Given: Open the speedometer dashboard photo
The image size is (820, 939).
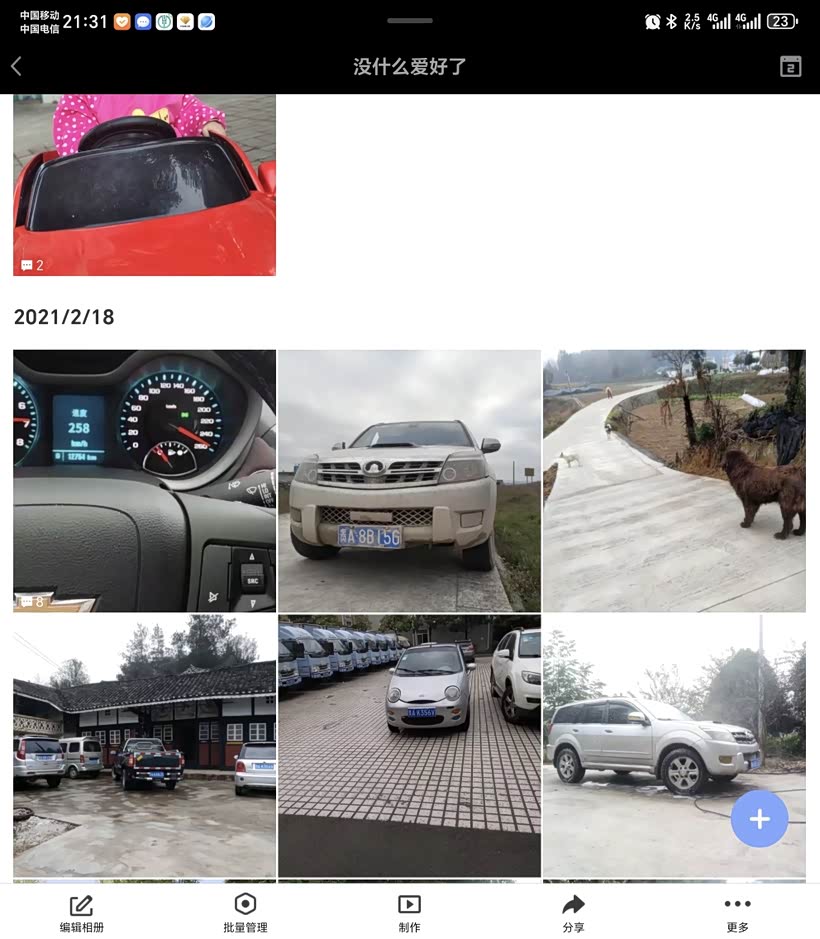Looking at the screenshot, I should (x=144, y=480).
